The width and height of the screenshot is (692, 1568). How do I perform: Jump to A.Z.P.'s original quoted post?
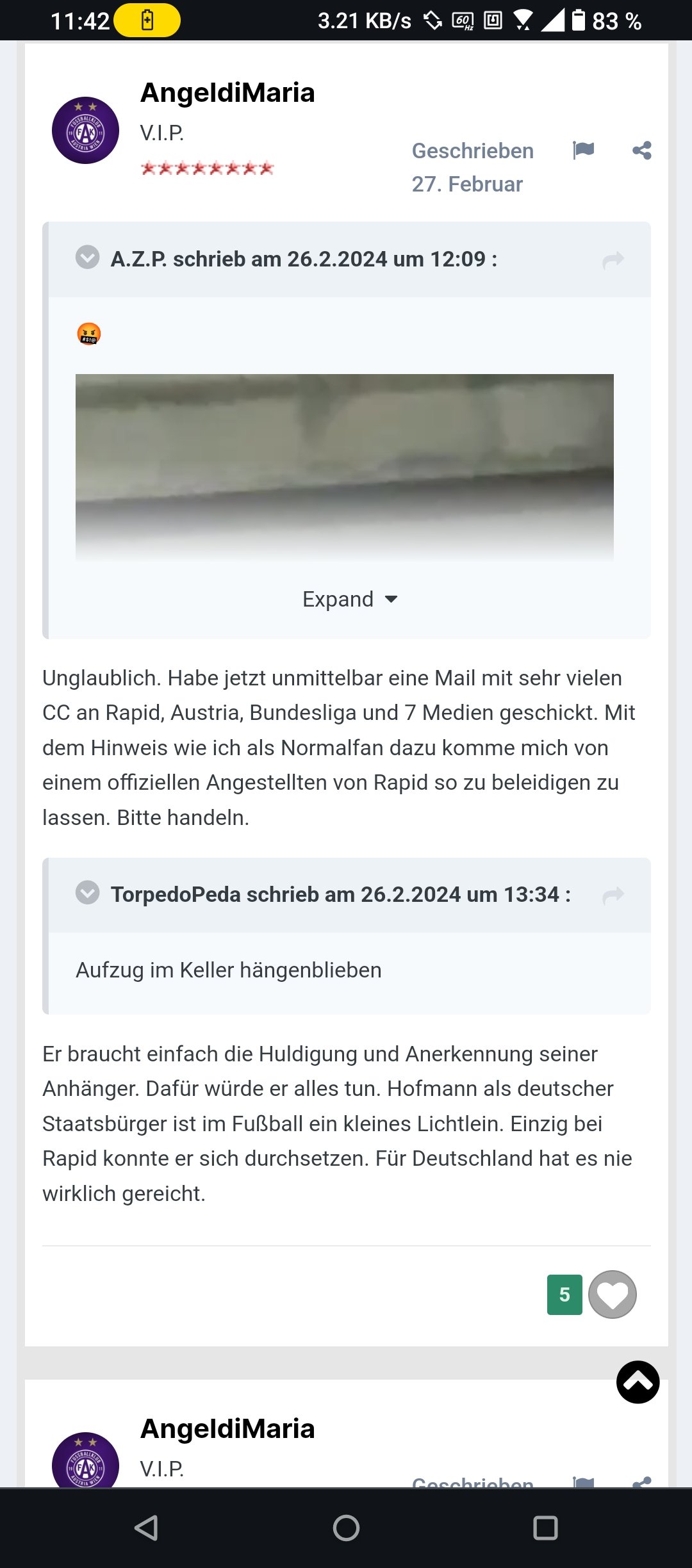pos(613,259)
